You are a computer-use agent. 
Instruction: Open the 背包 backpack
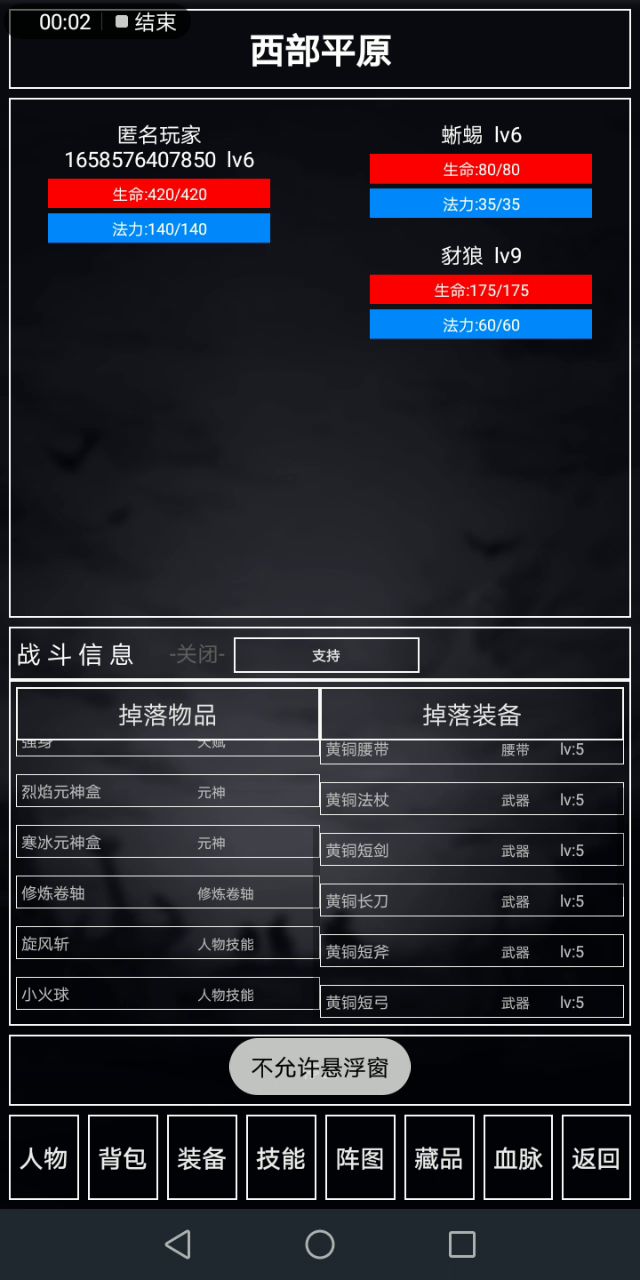coord(123,1157)
